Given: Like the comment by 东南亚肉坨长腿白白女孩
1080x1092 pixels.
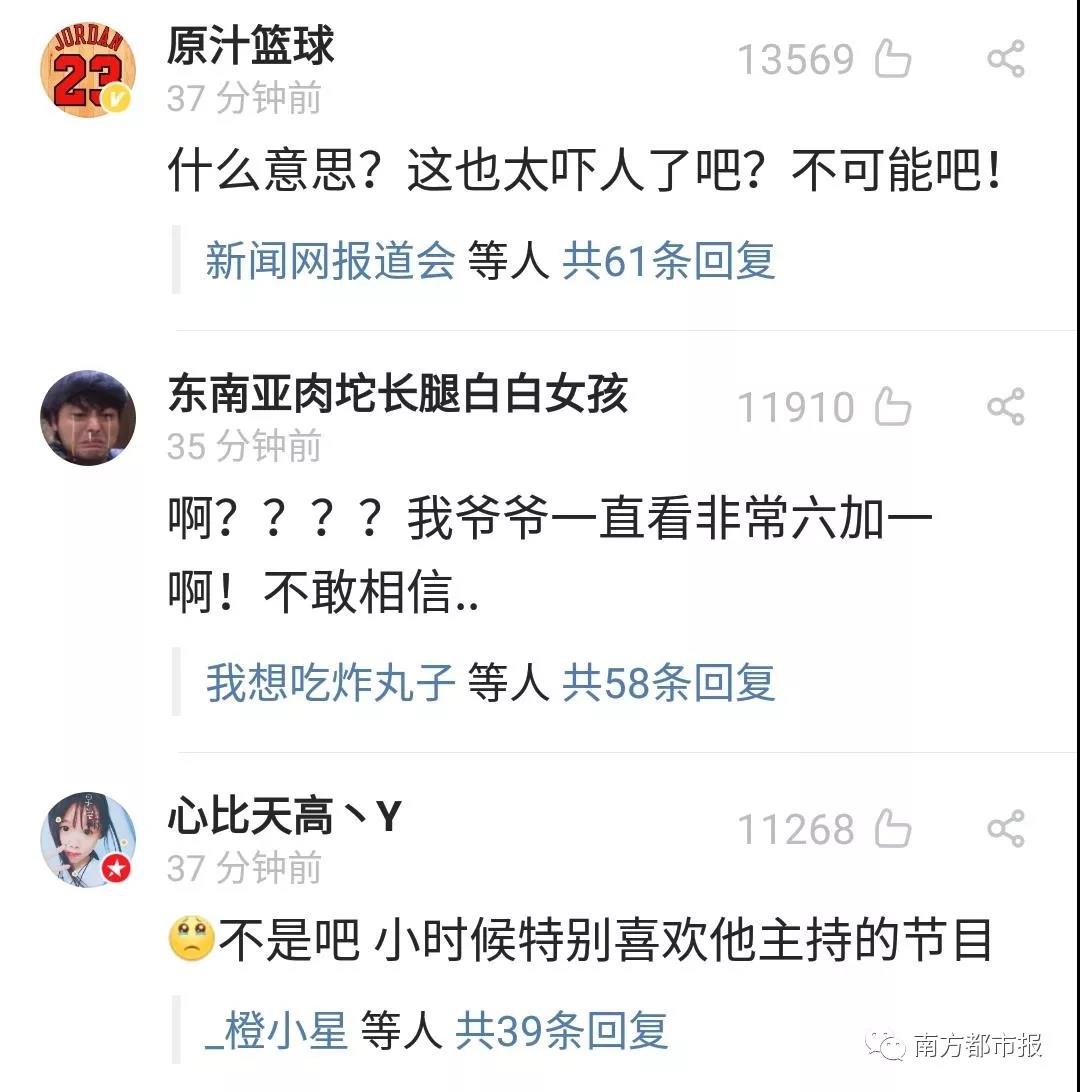Looking at the screenshot, I should (893, 407).
